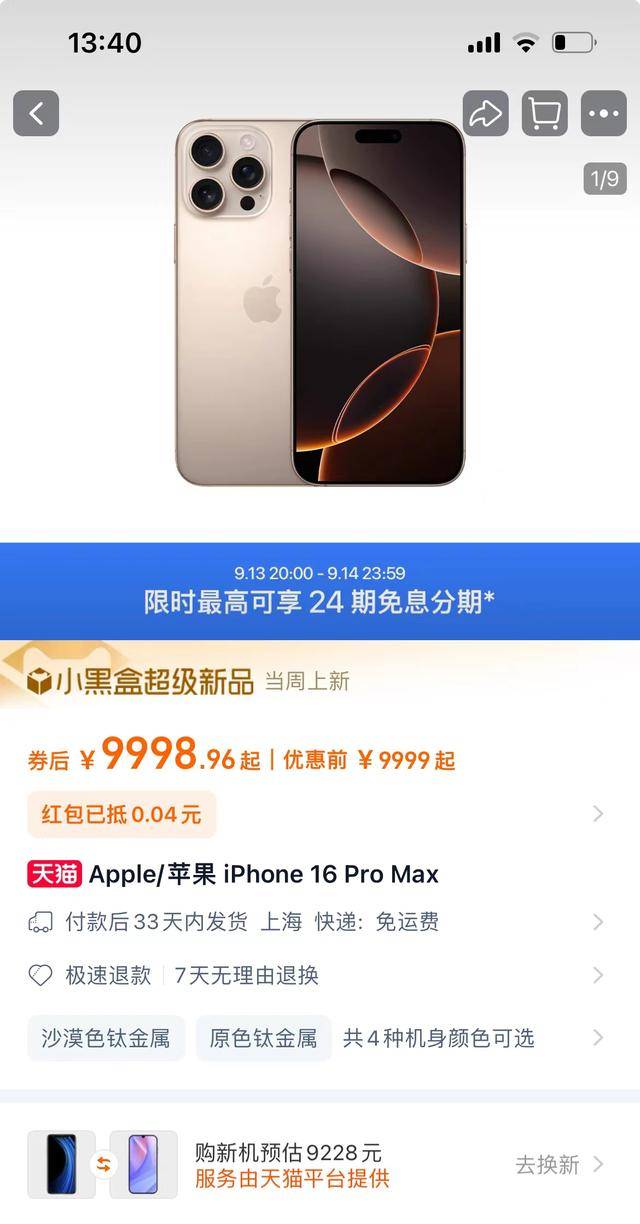The height and width of the screenshot is (1224, 640).
Task: Open the 24期免息分期 promotion banner
Action: coord(320,591)
